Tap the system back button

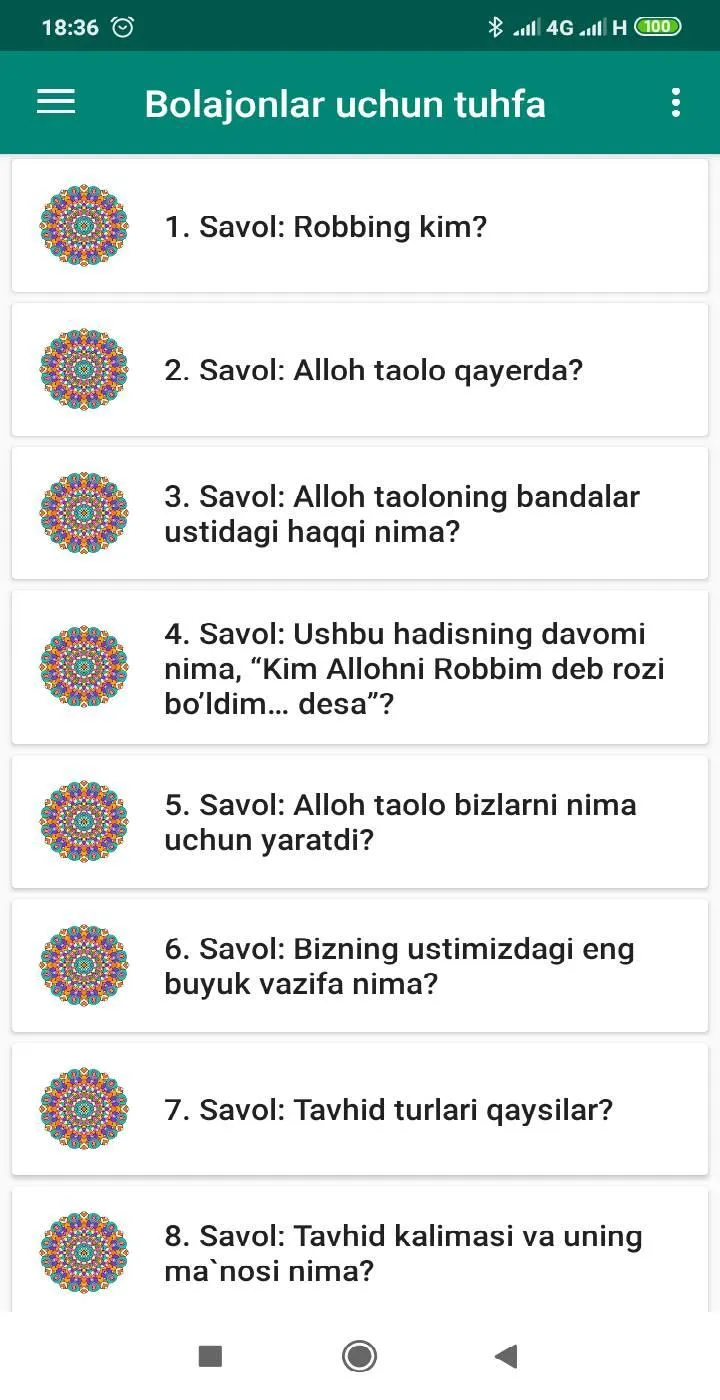coord(506,1356)
